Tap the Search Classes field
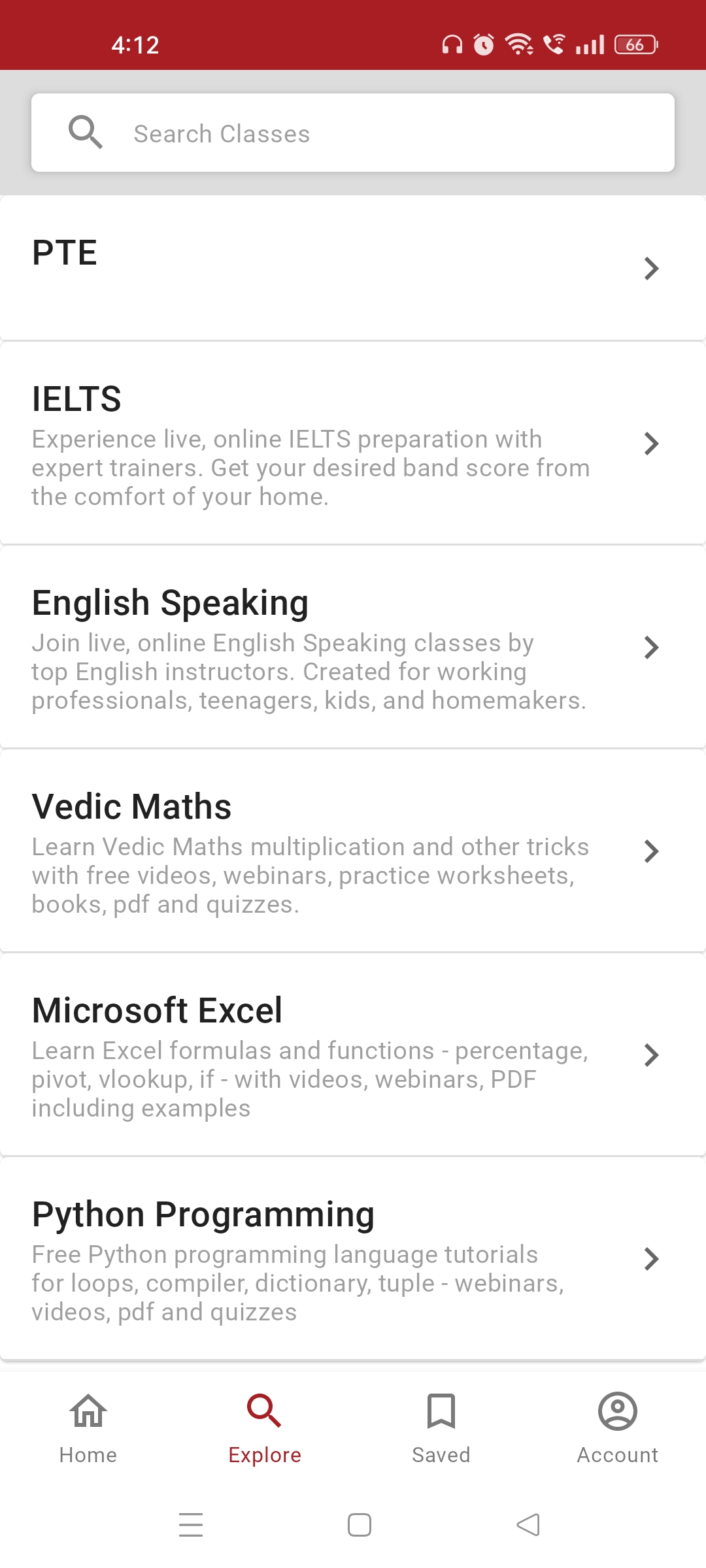Screen dimensions: 706x1568 point(353,133)
